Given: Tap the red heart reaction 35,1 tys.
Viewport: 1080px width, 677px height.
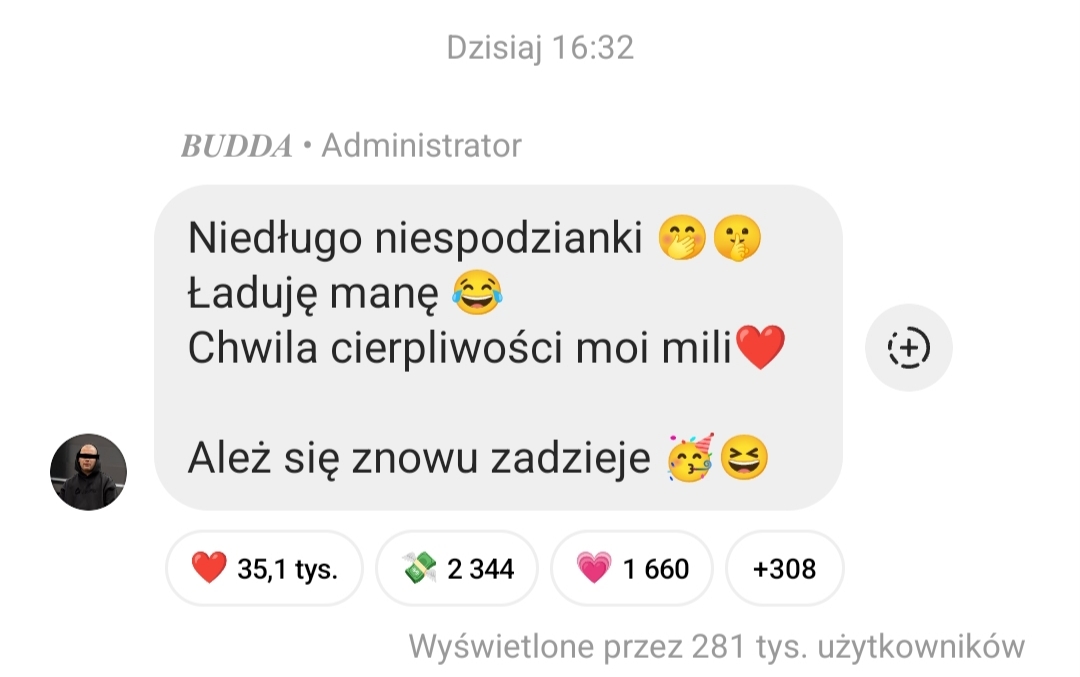Looking at the screenshot, I should (x=264, y=569).
